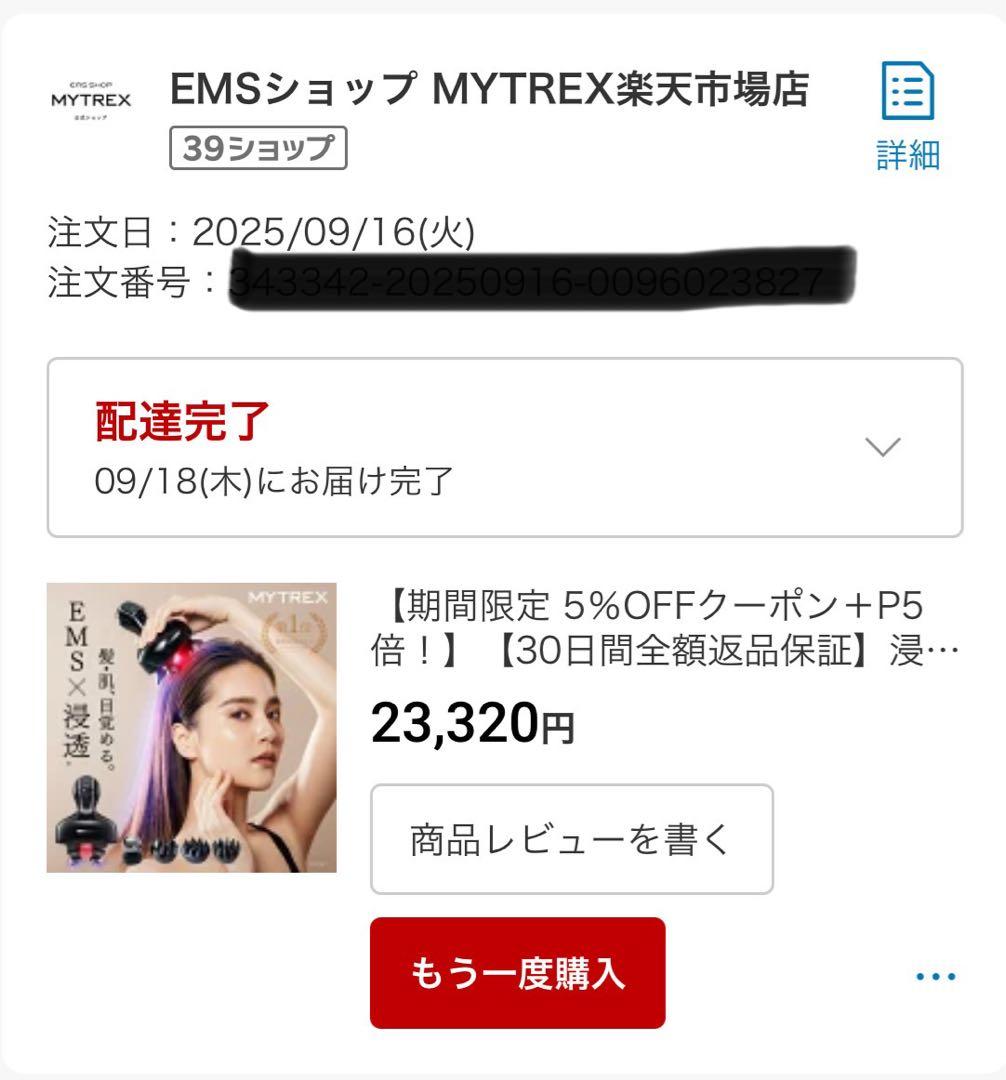1006x1080 pixels.
Task: Open the 期間限定 5%OFFクーポン product title link
Action: pyautogui.click(x=666, y=627)
